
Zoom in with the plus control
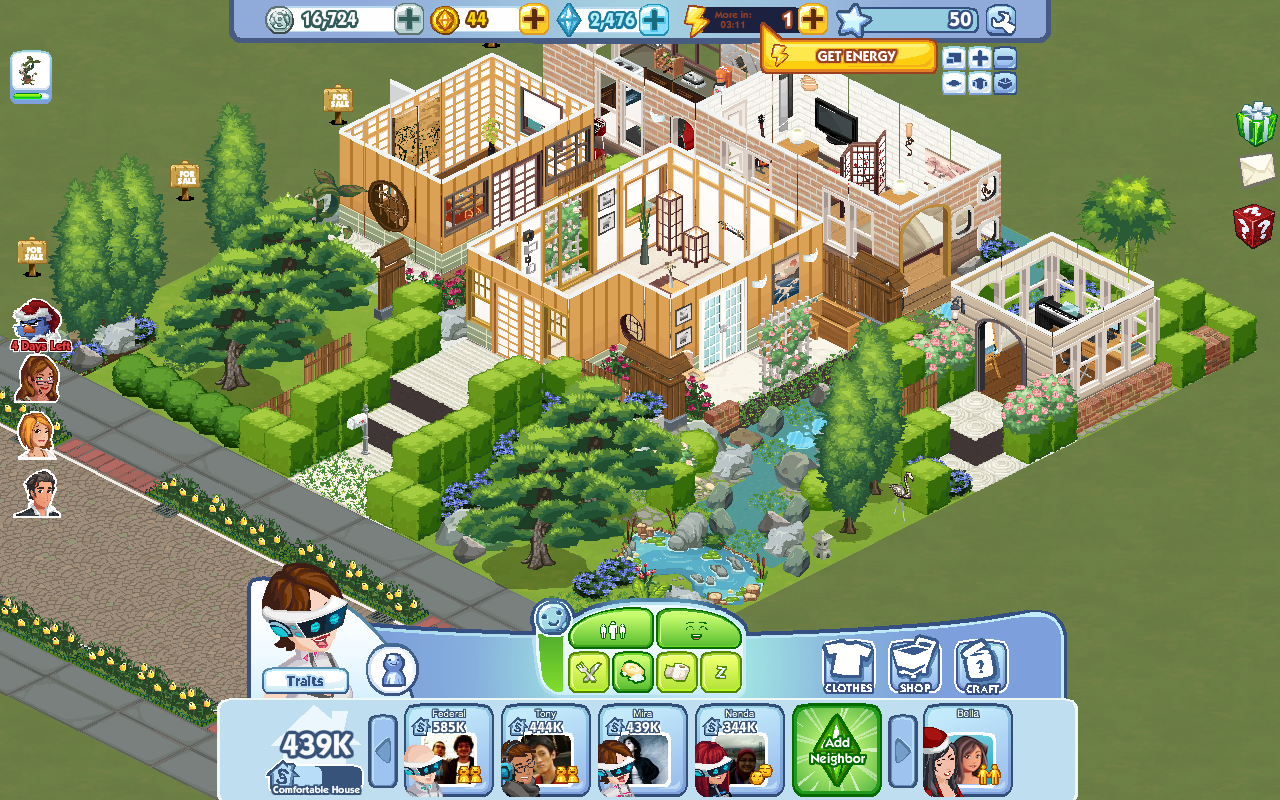[x=980, y=58]
